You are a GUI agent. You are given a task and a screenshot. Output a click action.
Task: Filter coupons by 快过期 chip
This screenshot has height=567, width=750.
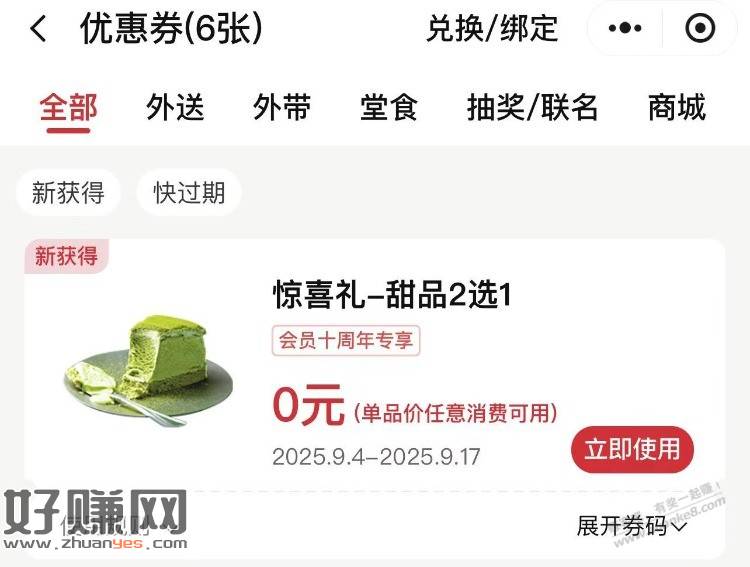click(189, 193)
